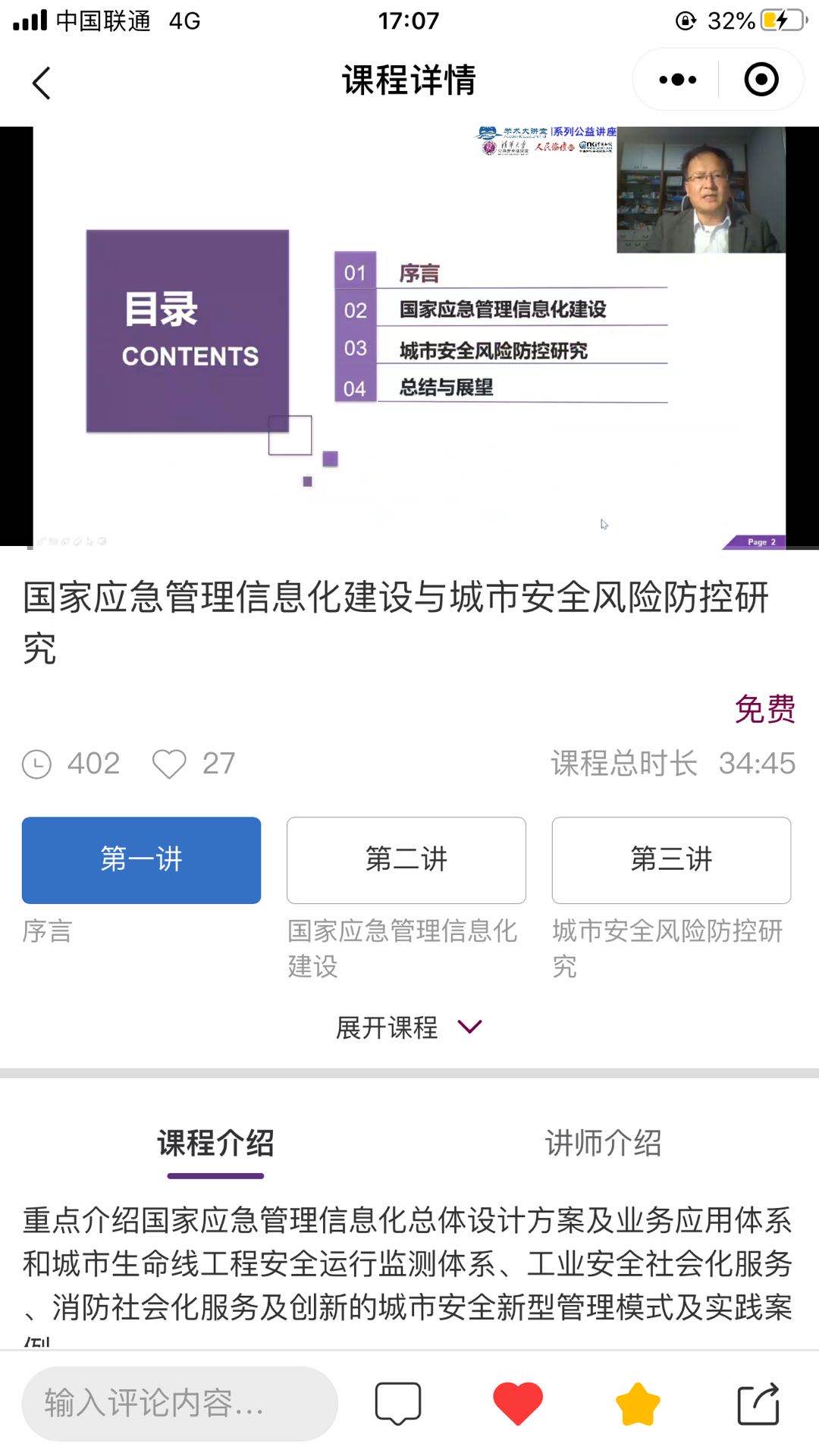Image resolution: width=819 pixels, height=1456 pixels.
Task: Select the 第二讲 lecture
Action: 406,860
